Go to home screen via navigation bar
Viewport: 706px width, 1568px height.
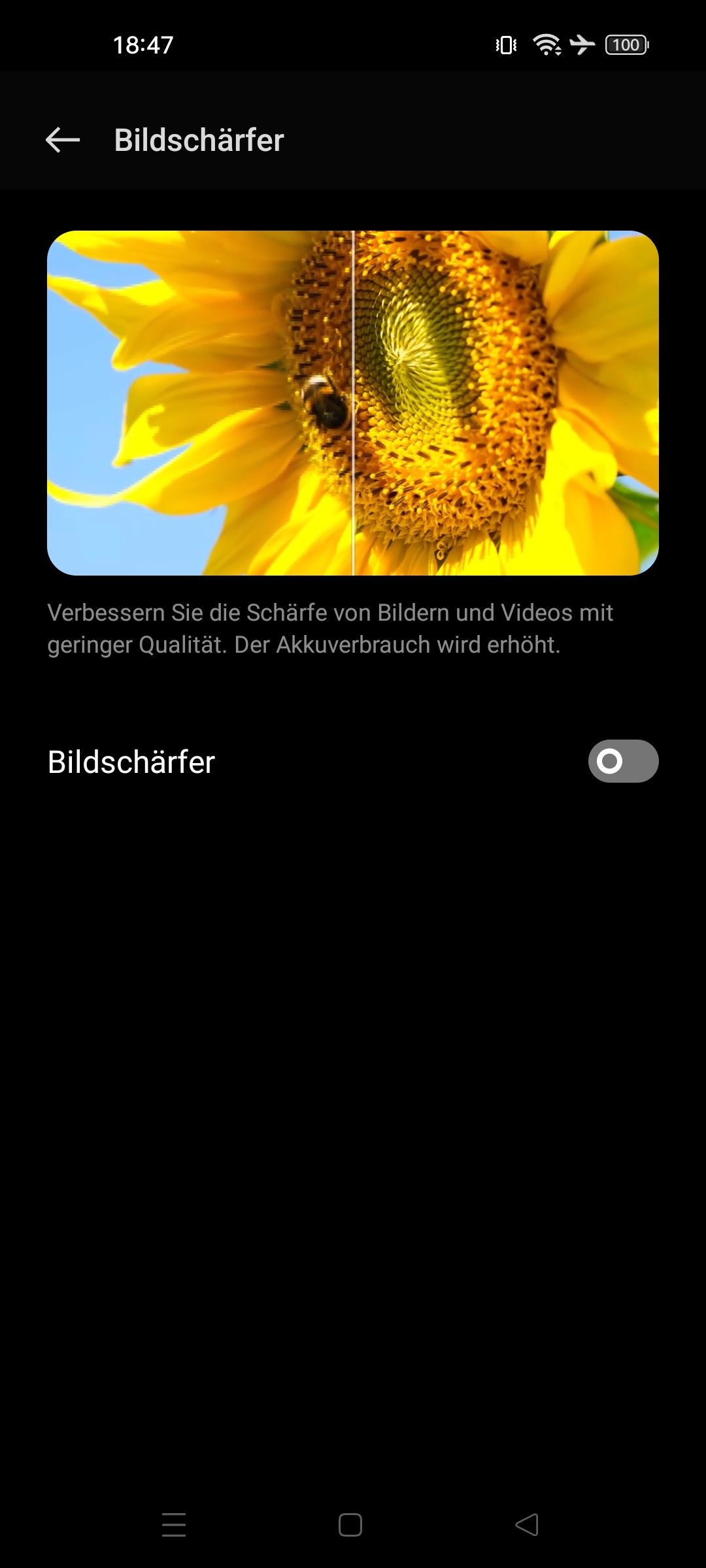pyautogui.click(x=350, y=1525)
